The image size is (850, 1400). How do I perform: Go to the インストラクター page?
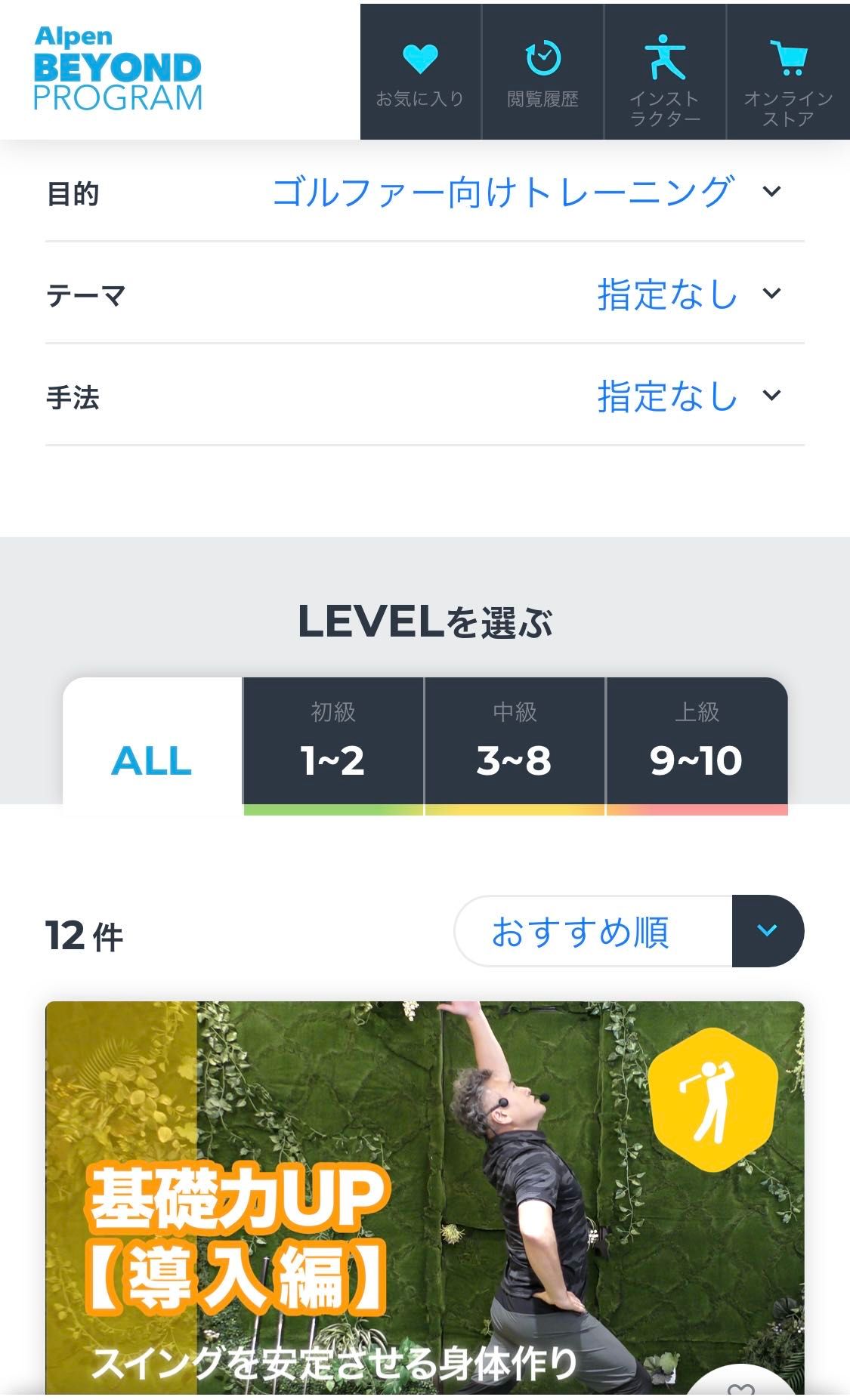(x=665, y=72)
